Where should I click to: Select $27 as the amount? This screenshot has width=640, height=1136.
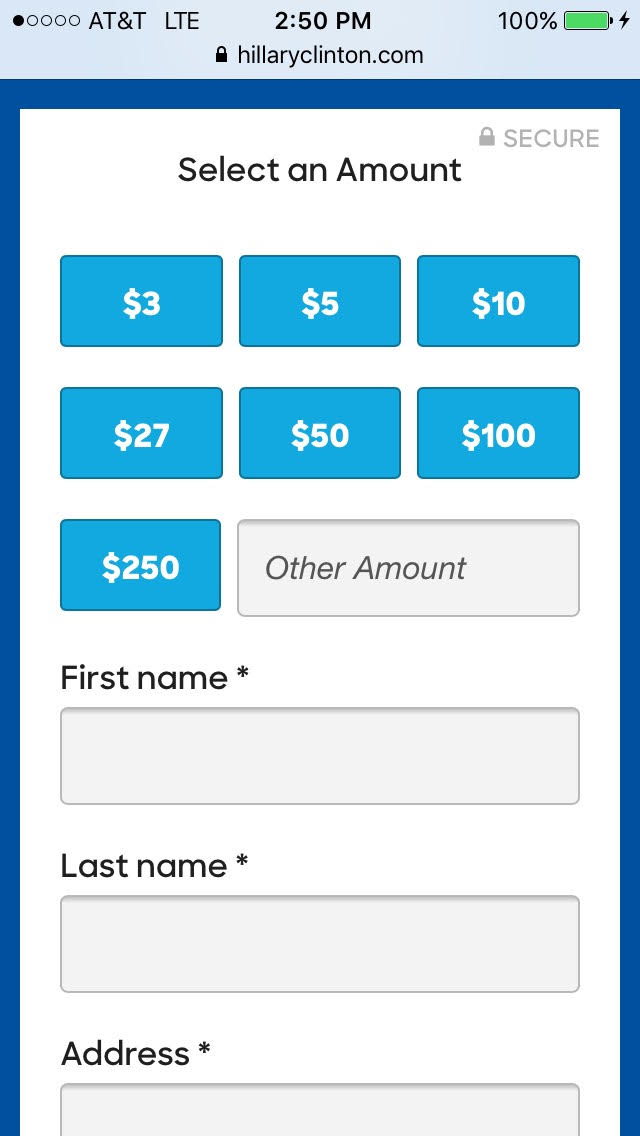pyautogui.click(x=141, y=433)
